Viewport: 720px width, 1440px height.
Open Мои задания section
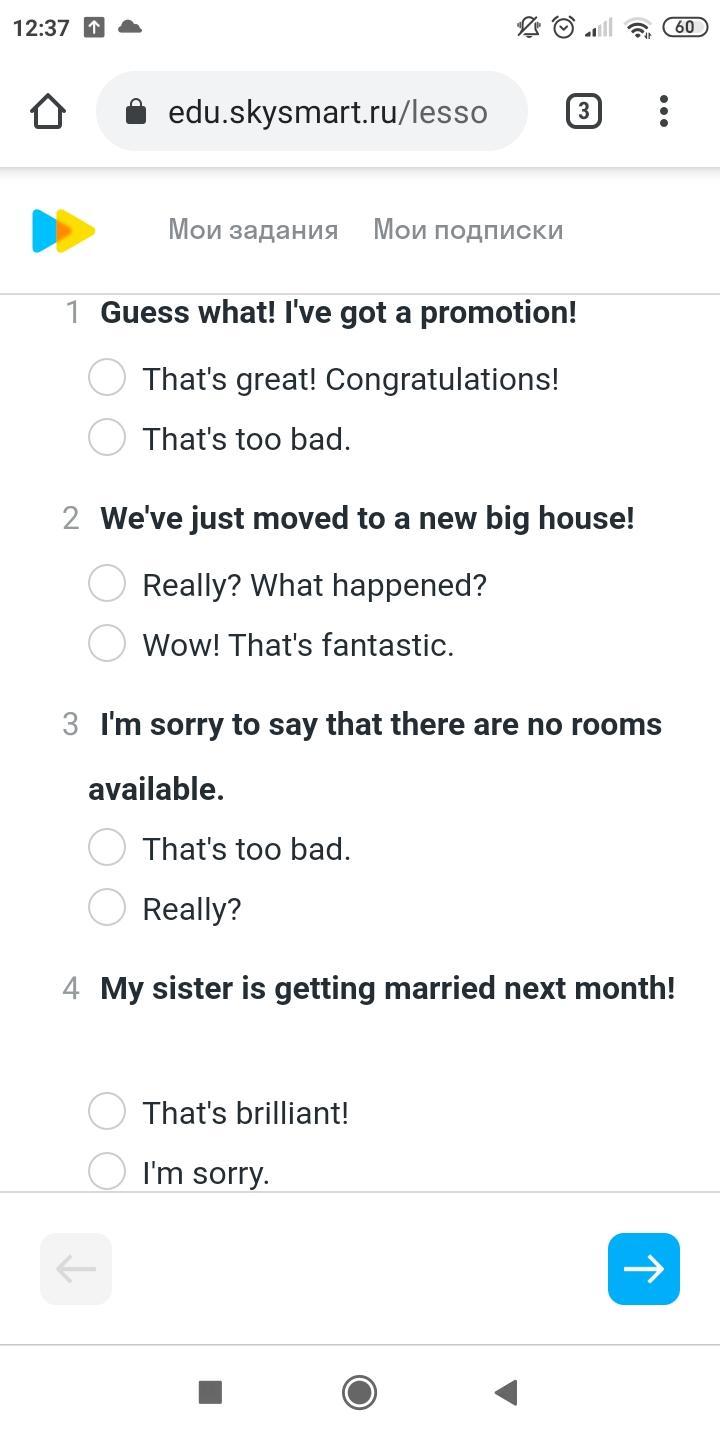point(253,230)
